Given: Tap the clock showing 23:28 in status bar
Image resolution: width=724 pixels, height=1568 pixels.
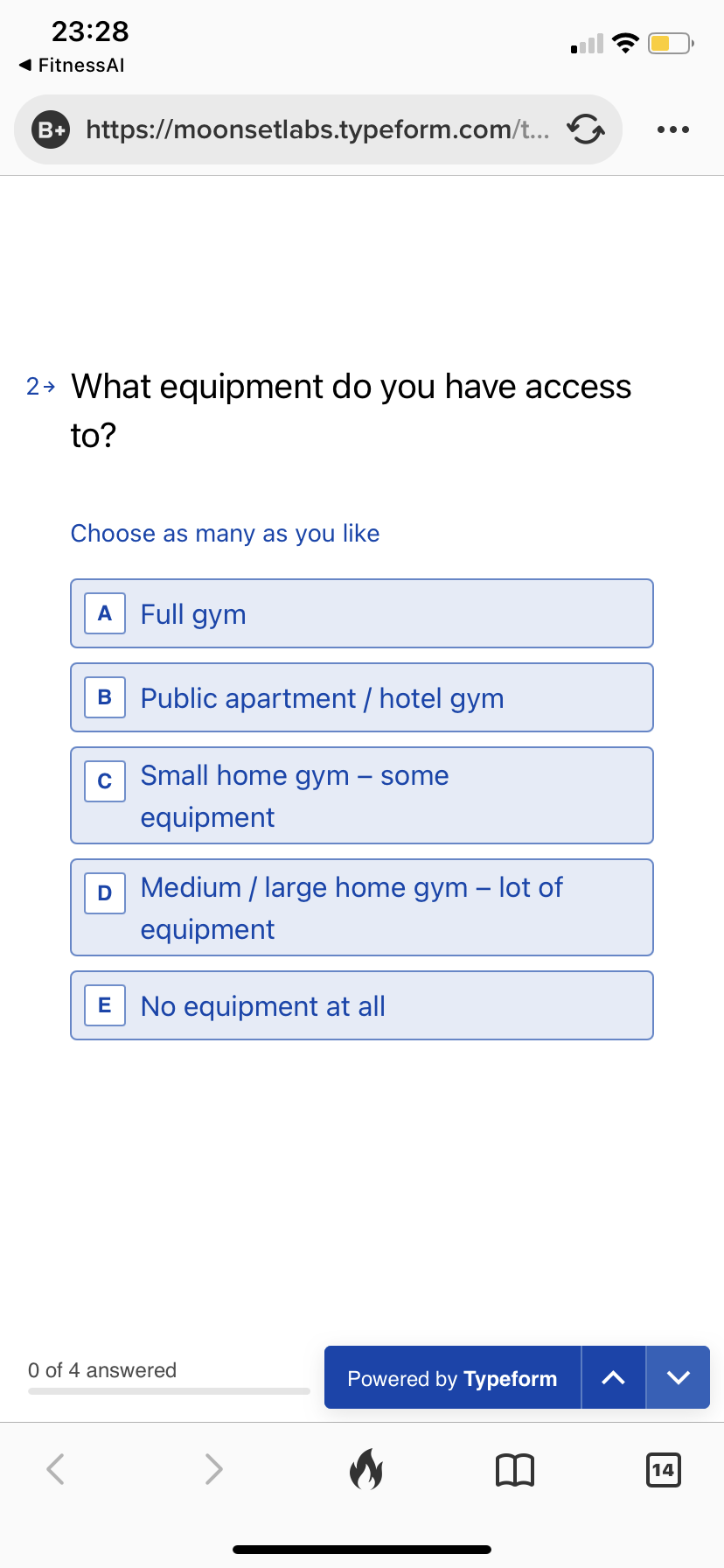Looking at the screenshot, I should (91, 31).
